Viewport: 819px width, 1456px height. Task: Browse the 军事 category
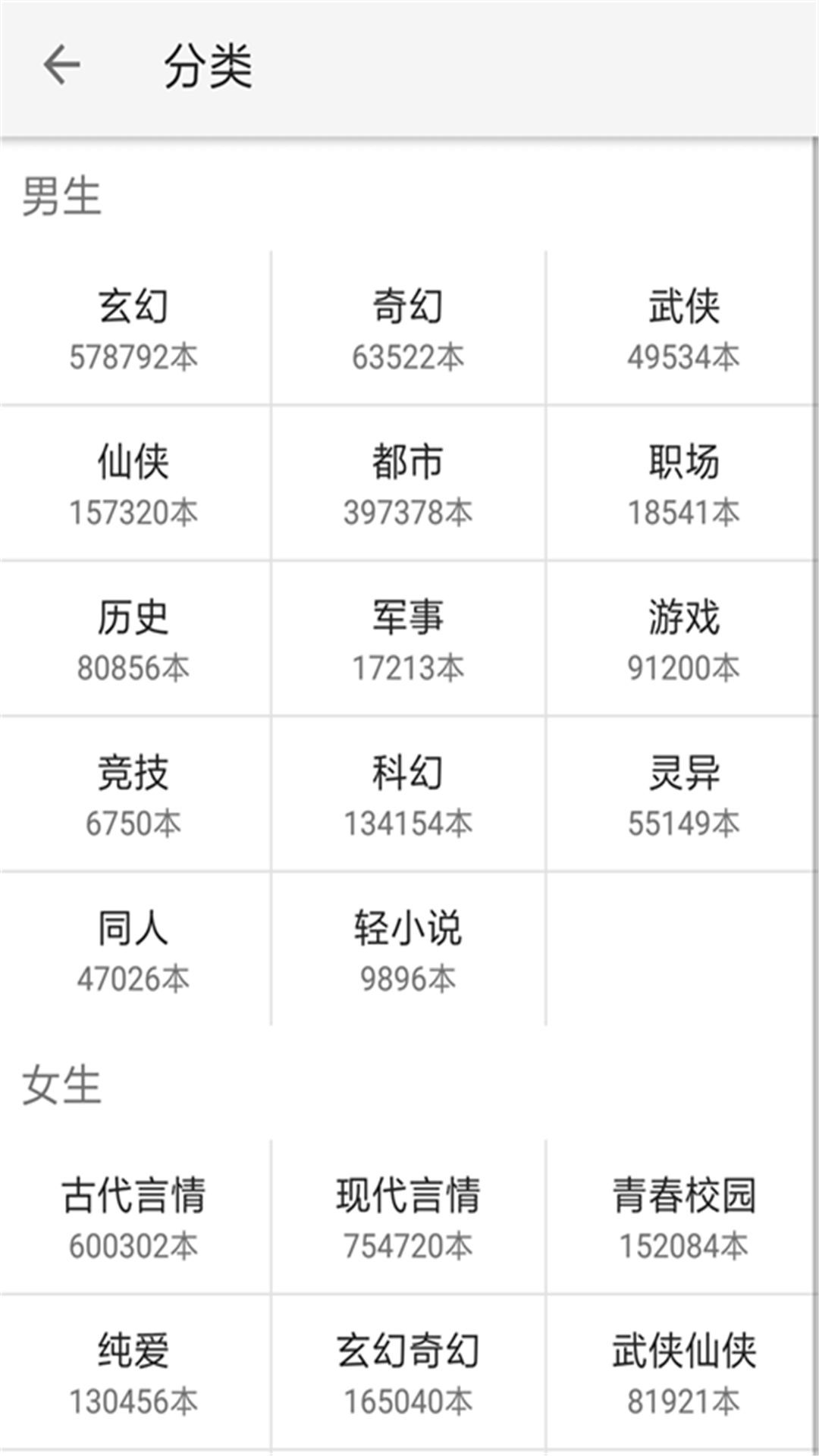pyautogui.click(x=408, y=639)
